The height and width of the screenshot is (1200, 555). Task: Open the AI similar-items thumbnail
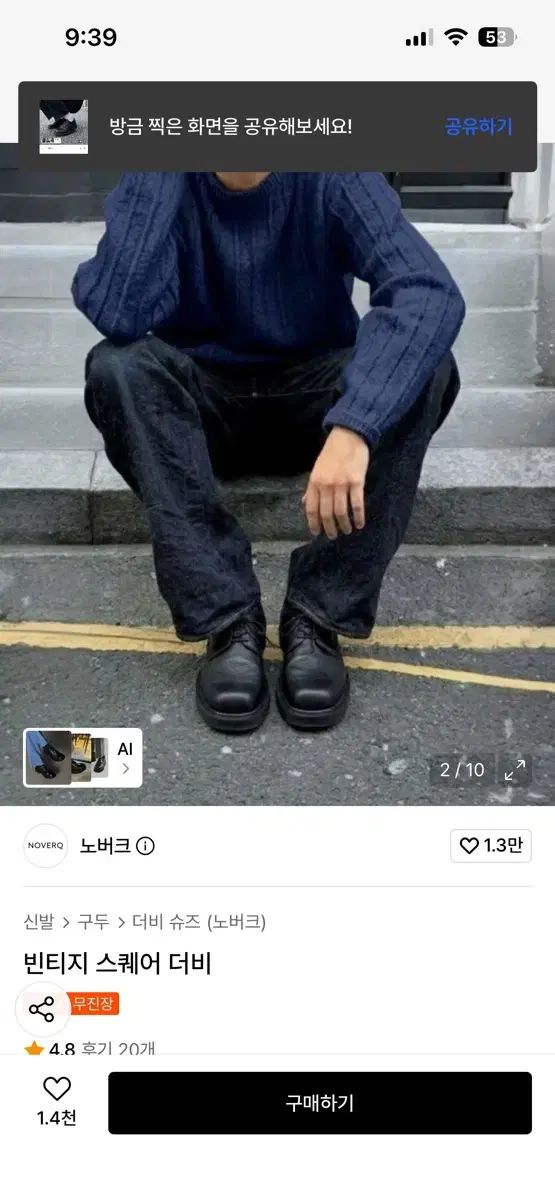[x=83, y=758]
